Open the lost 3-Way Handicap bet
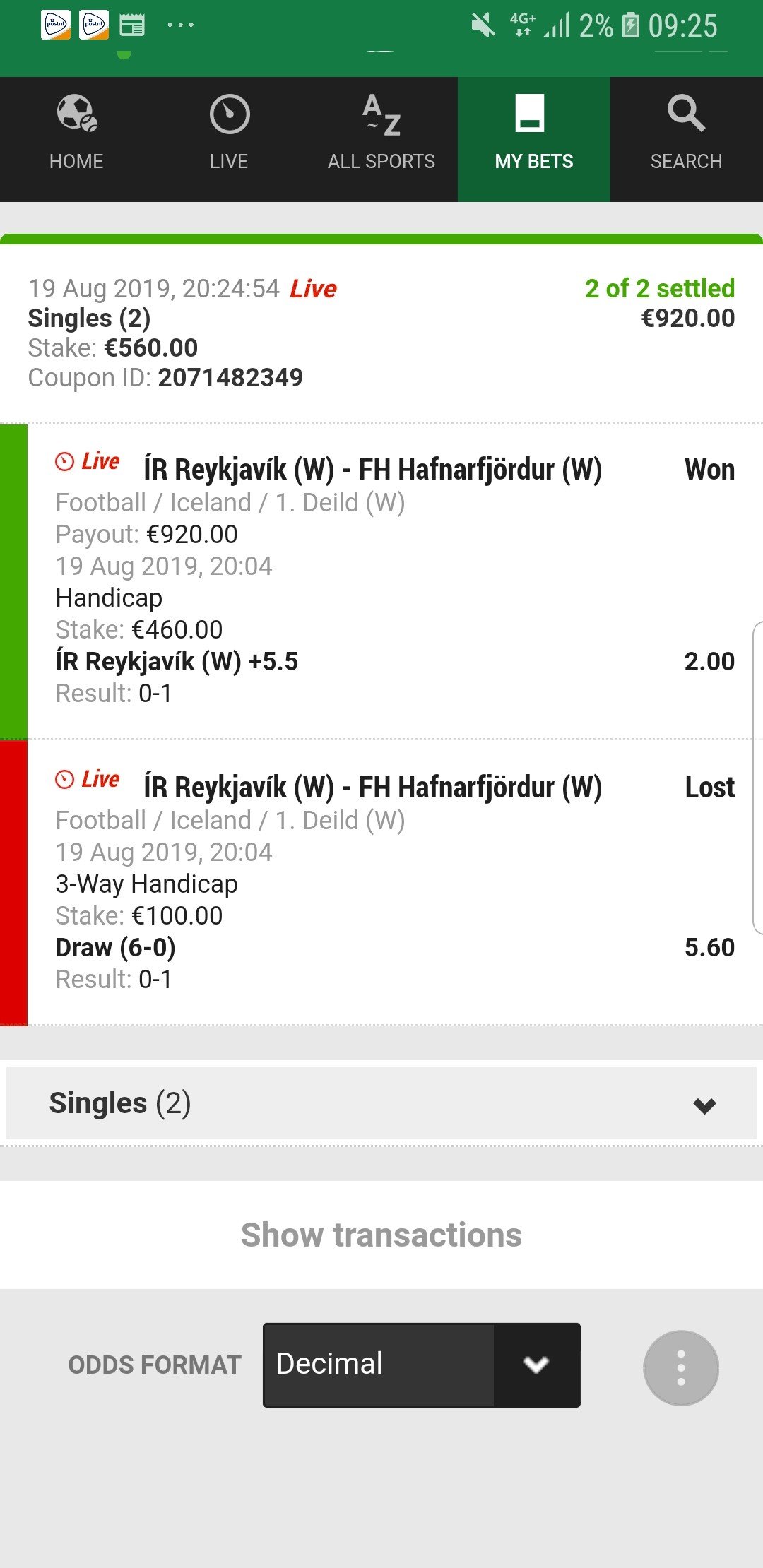This screenshot has width=763, height=1568. (381, 883)
